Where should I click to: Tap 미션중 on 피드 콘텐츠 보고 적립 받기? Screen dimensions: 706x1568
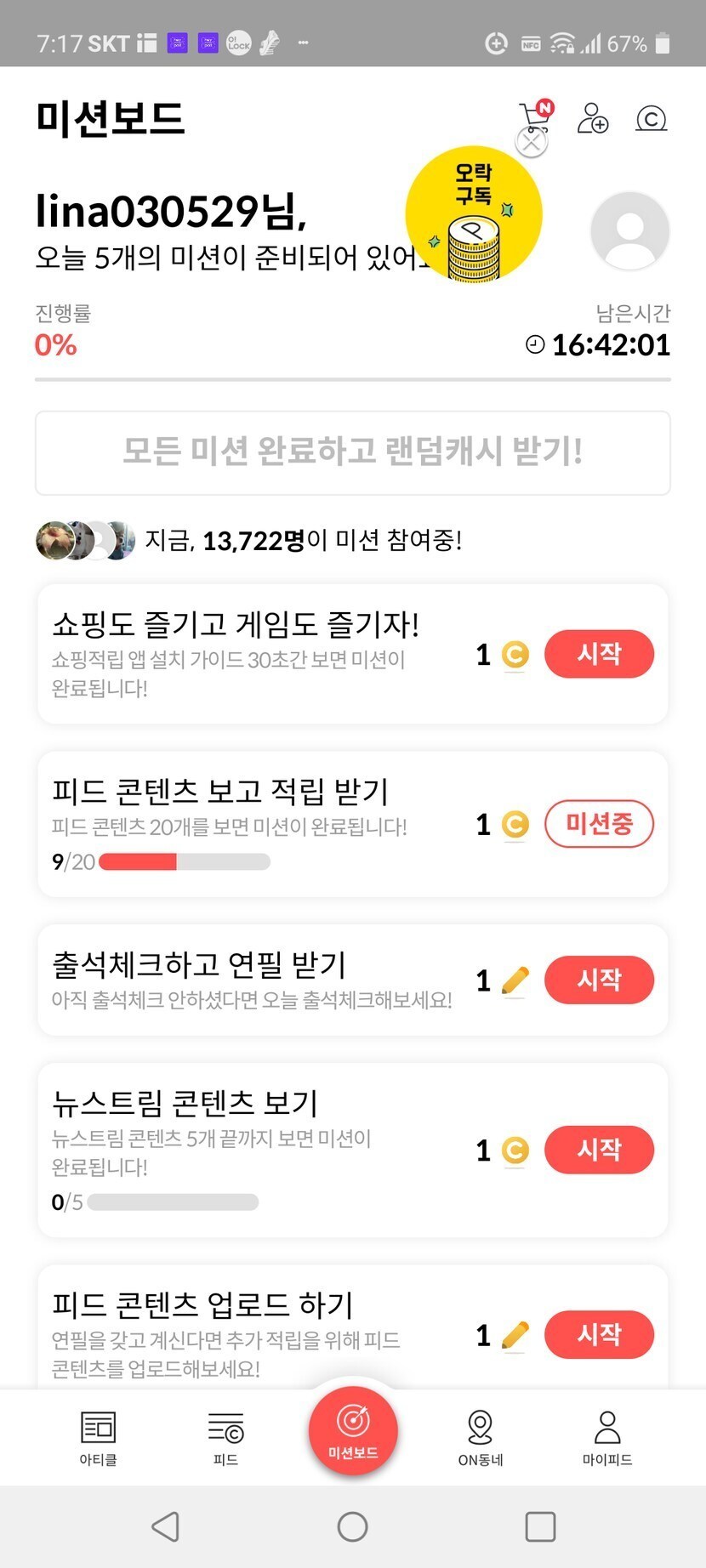599,824
